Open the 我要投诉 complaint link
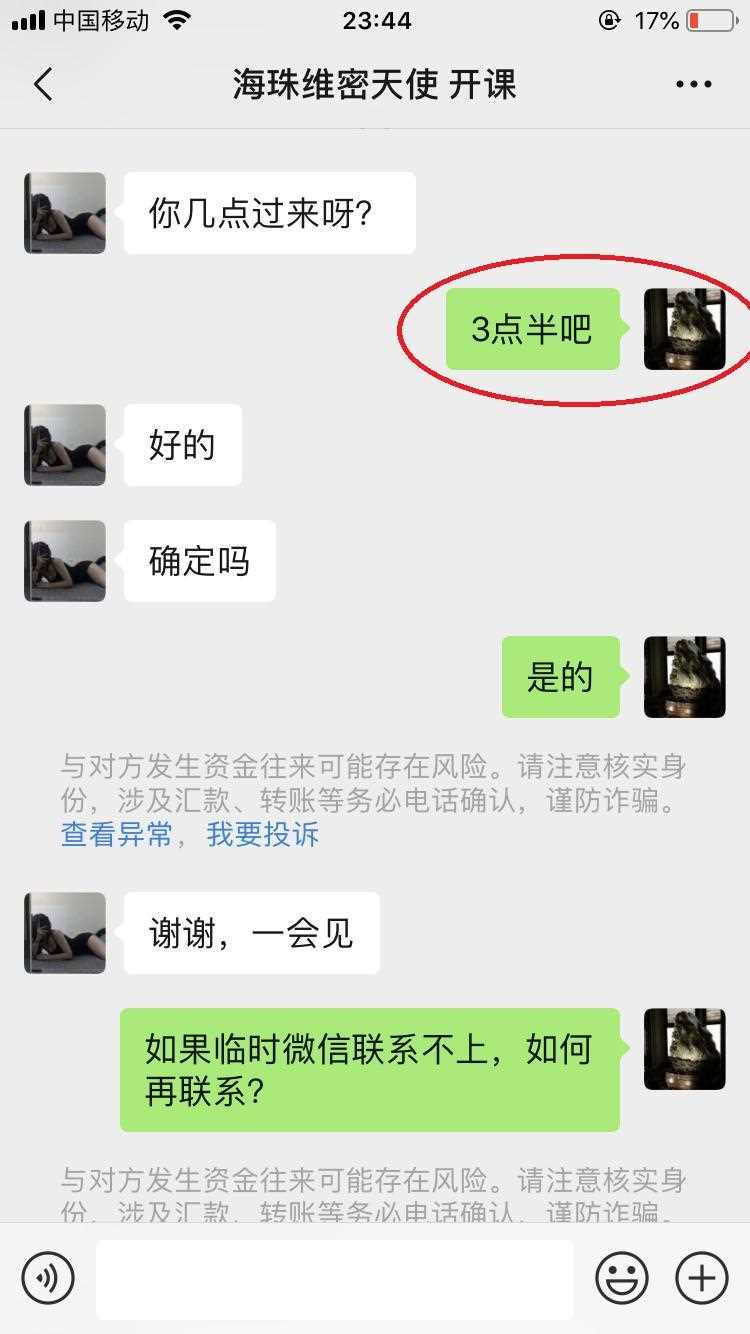The height and width of the screenshot is (1334, 750). [x=262, y=835]
